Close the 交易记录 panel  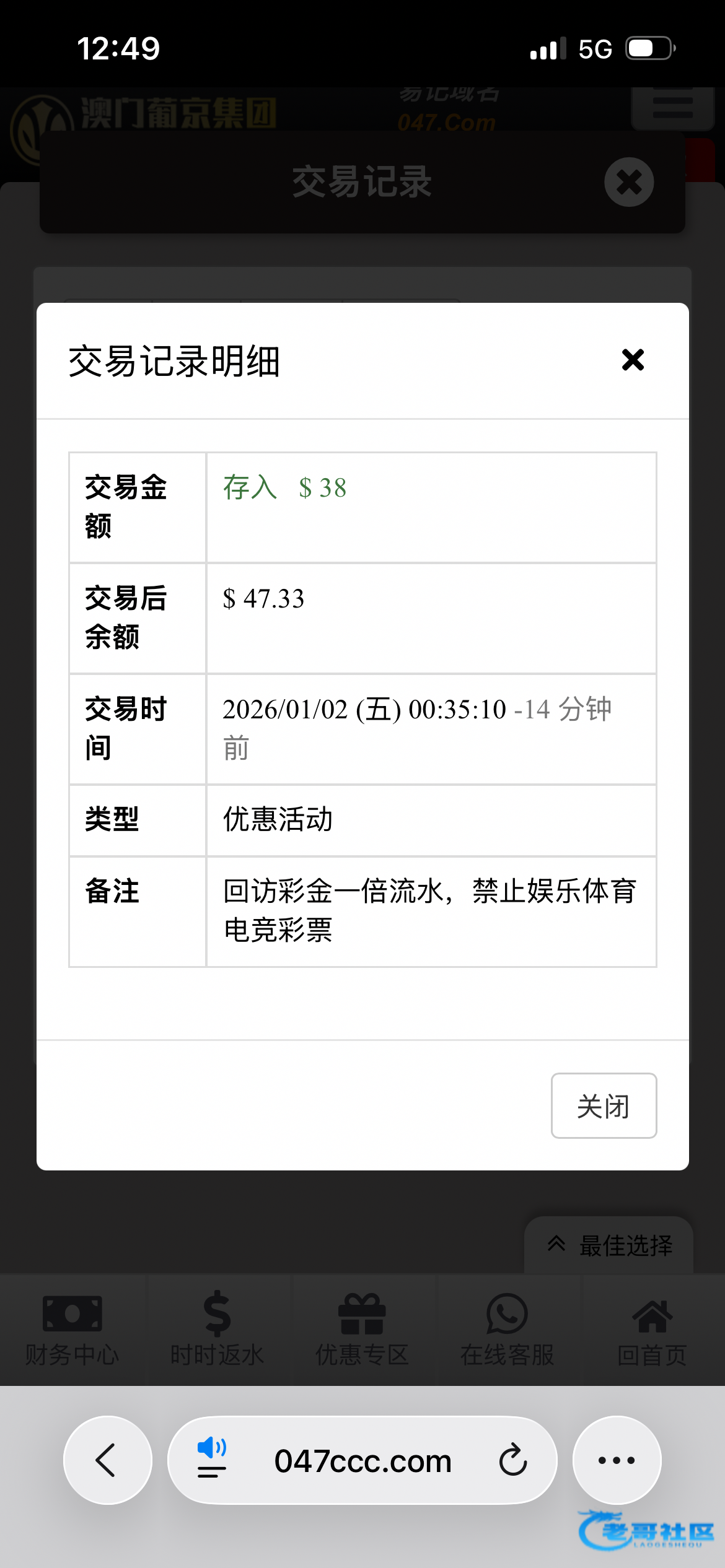click(629, 182)
